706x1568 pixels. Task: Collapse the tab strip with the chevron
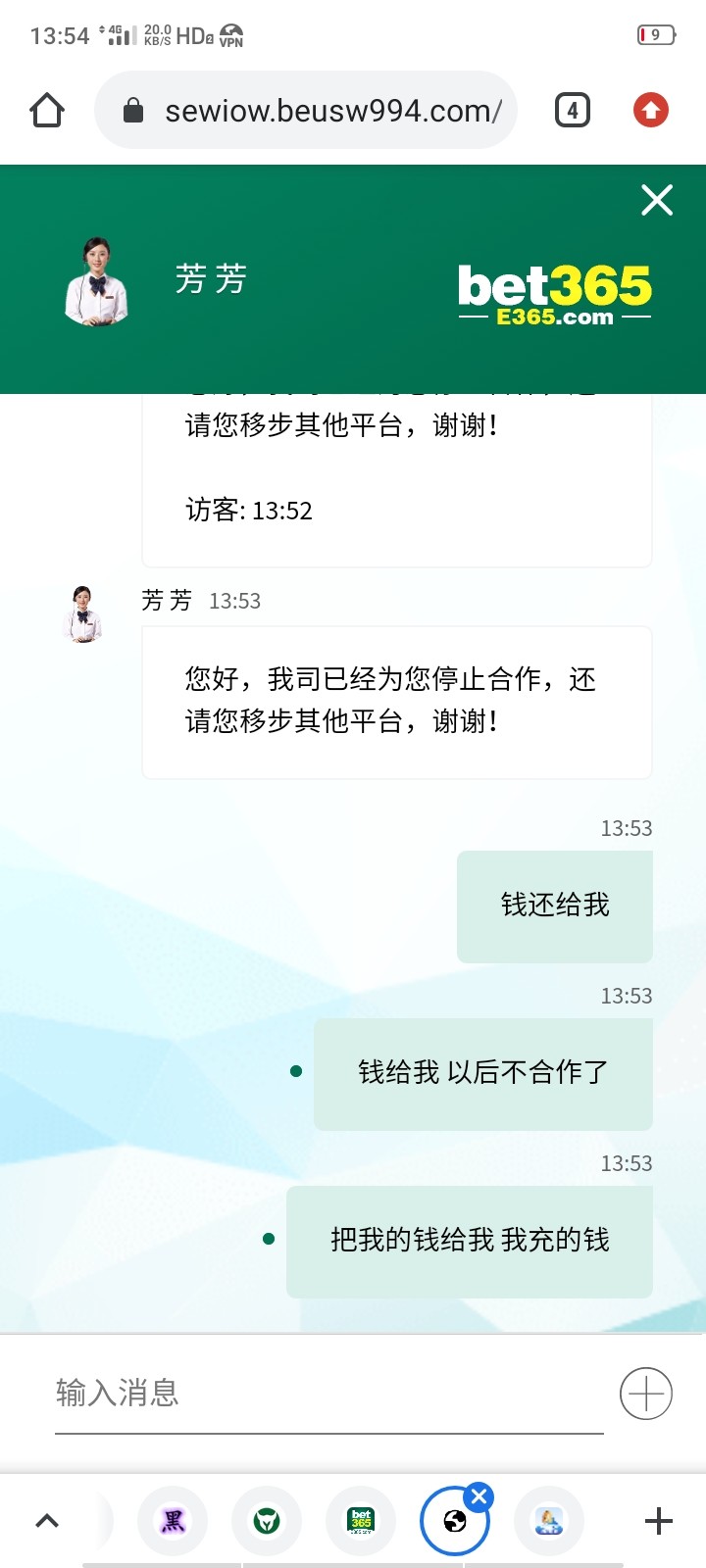(46, 1521)
